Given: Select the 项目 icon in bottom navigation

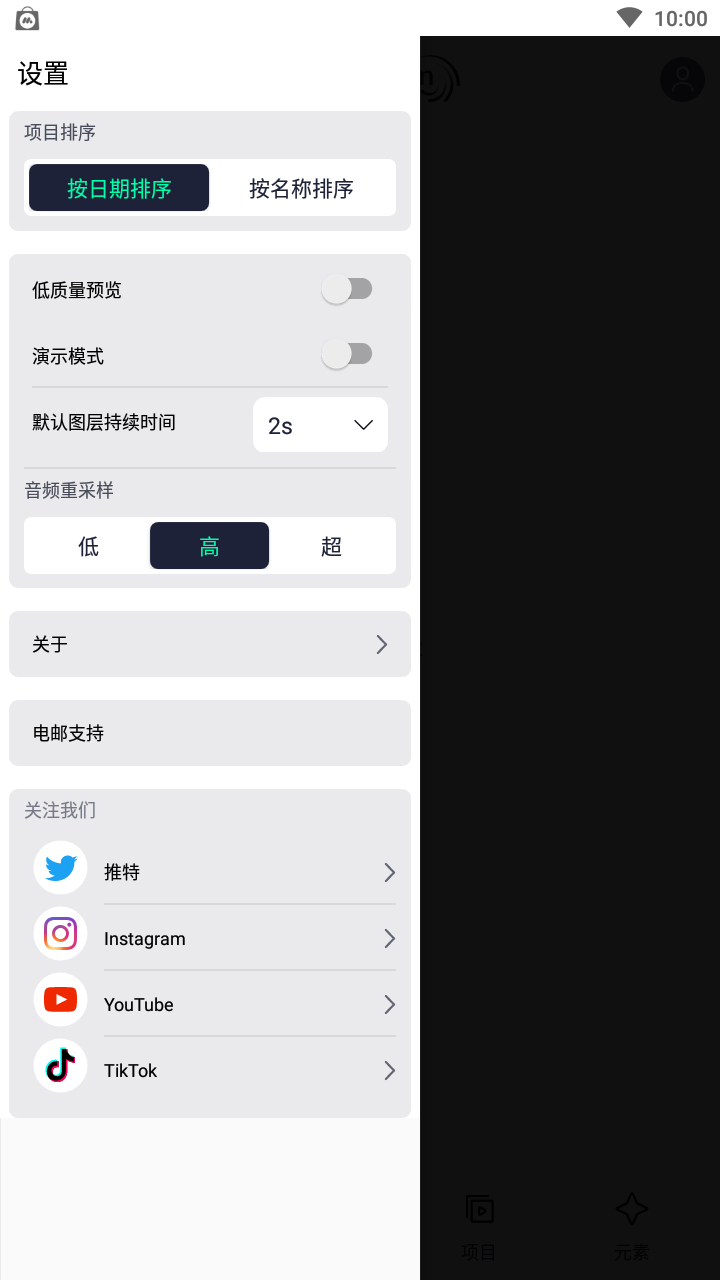Looking at the screenshot, I should tap(480, 1210).
